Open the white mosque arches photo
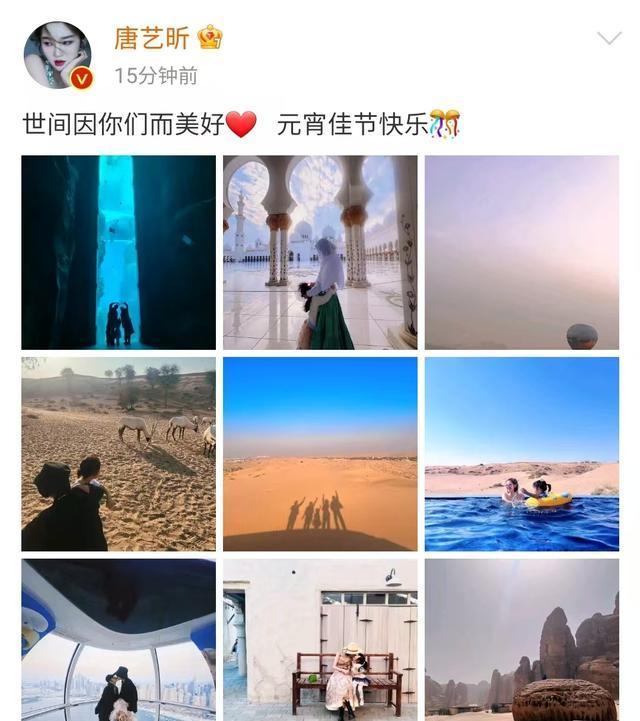 320,252
